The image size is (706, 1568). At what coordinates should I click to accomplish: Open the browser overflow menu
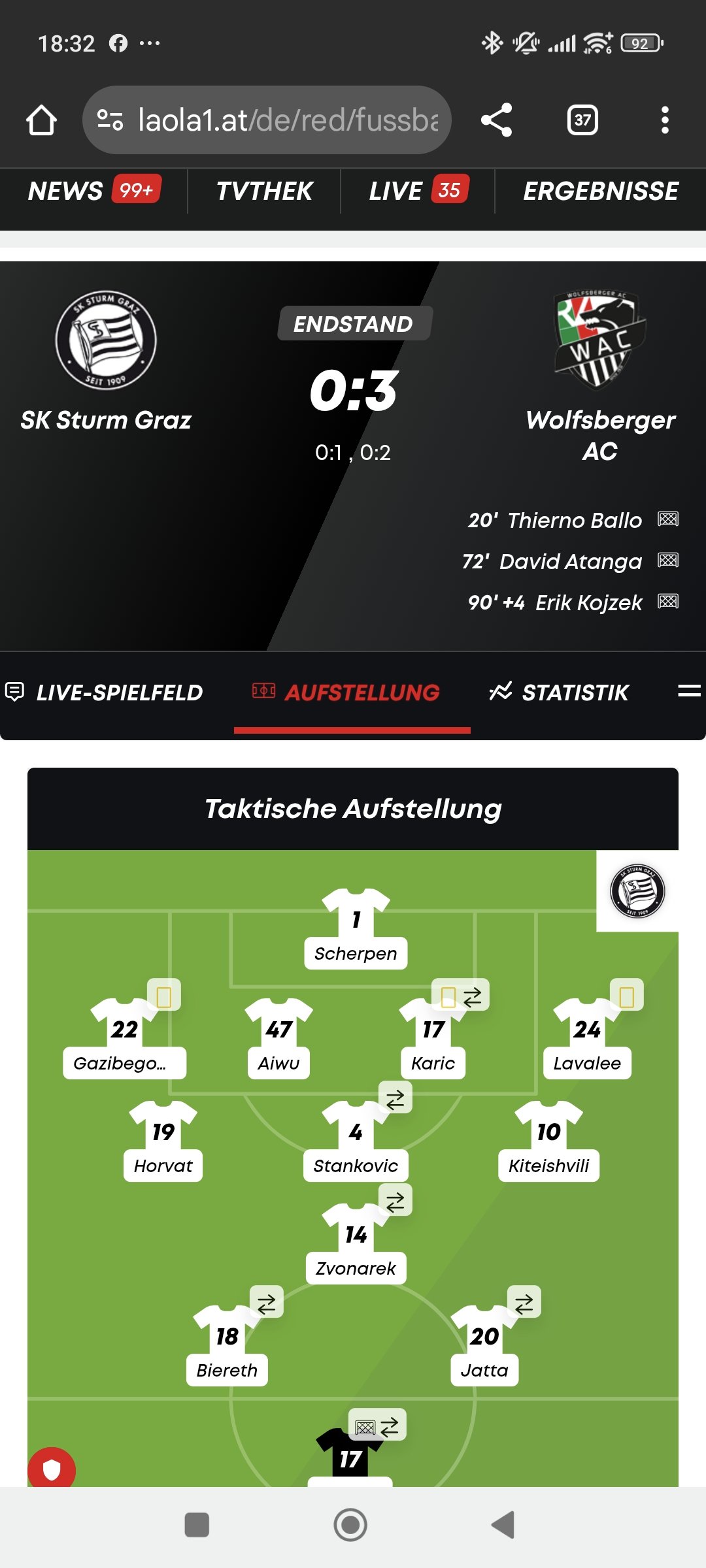tap(665, 120)
